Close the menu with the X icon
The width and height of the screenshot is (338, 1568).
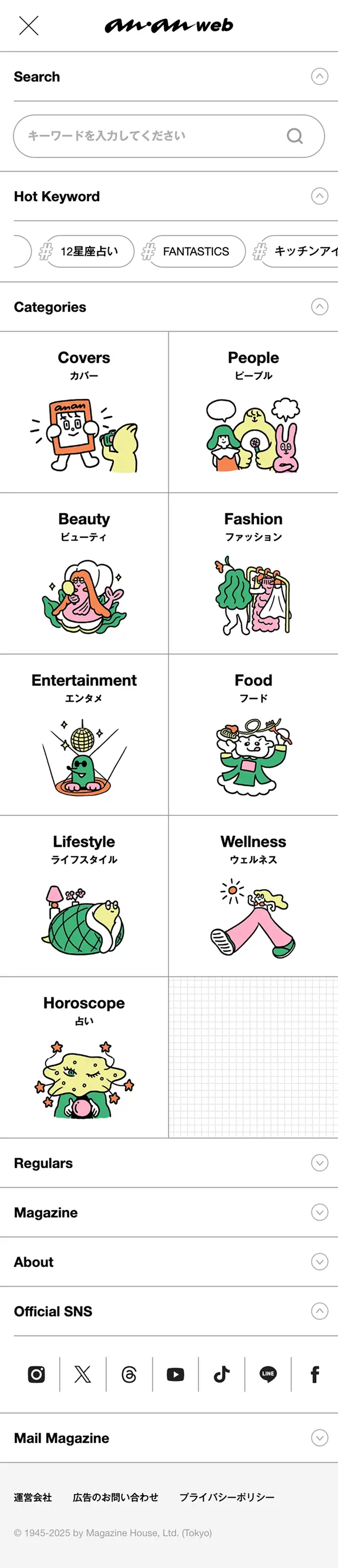point(29,25)
